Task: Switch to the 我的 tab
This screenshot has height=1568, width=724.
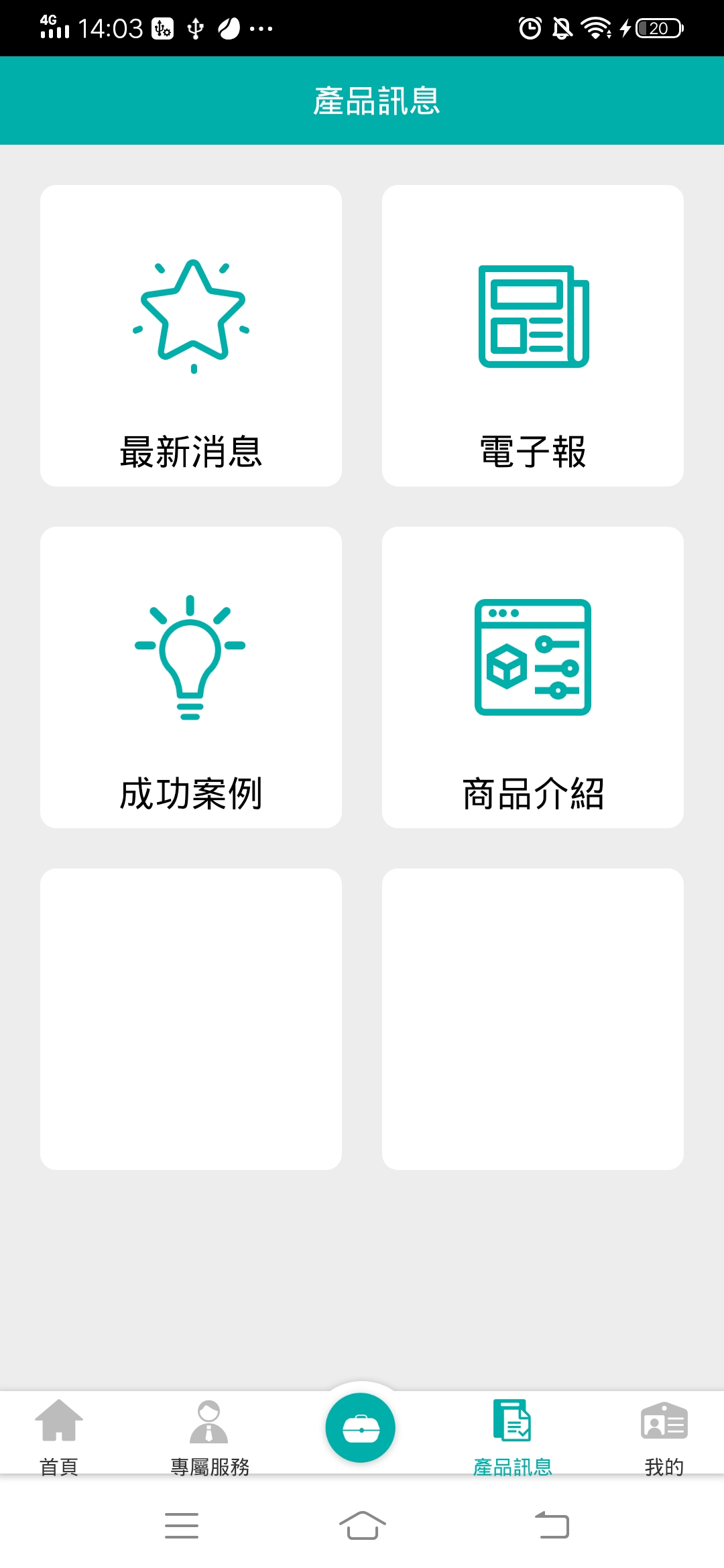Action: (664, 1441)
